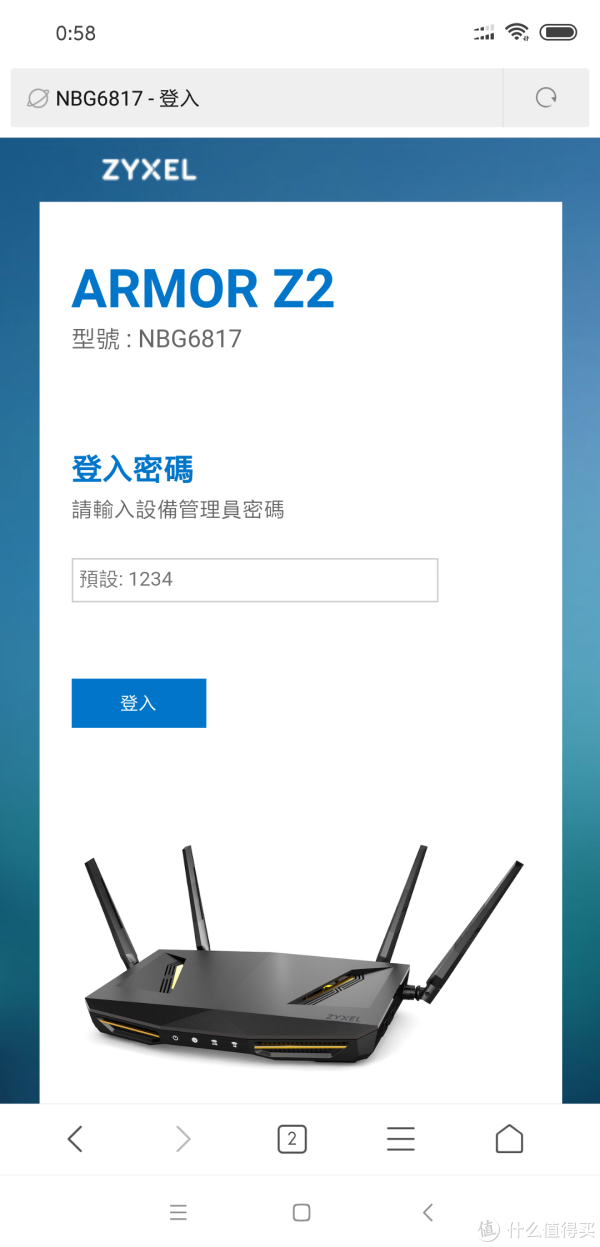Open the tab switcher showing 2 tabs

tap(292, 1138)
